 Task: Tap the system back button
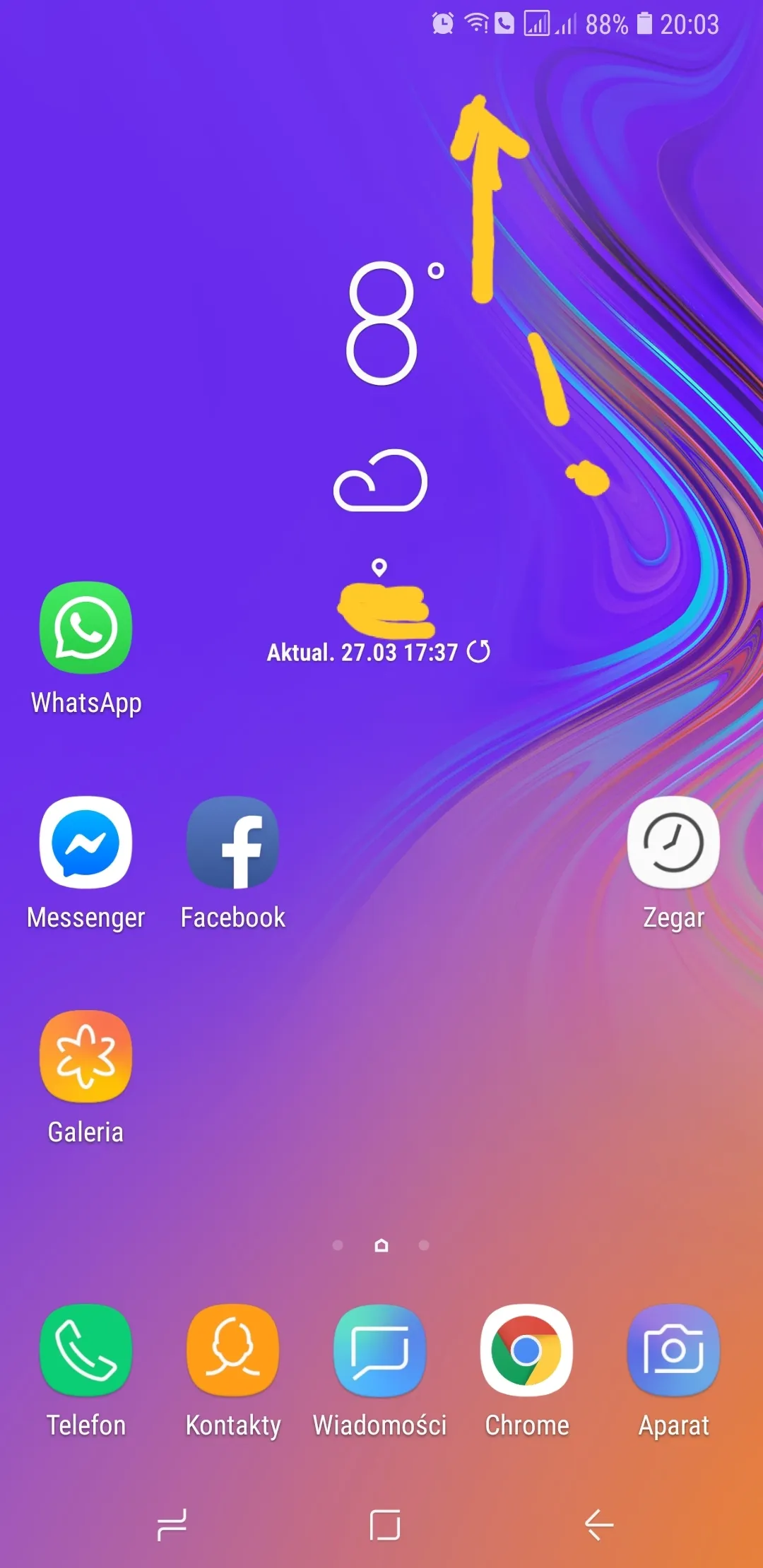[598, 1525]
